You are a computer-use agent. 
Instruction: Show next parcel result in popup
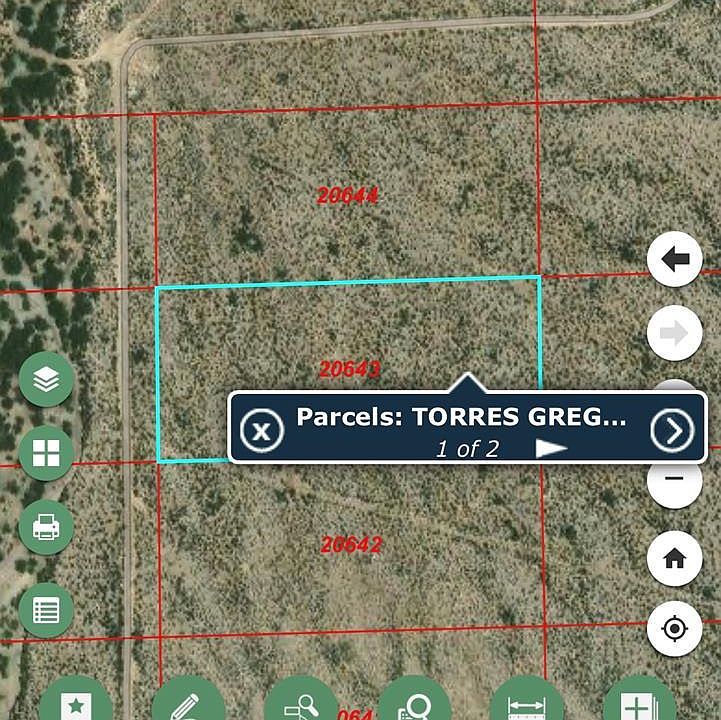pos(672,430)
